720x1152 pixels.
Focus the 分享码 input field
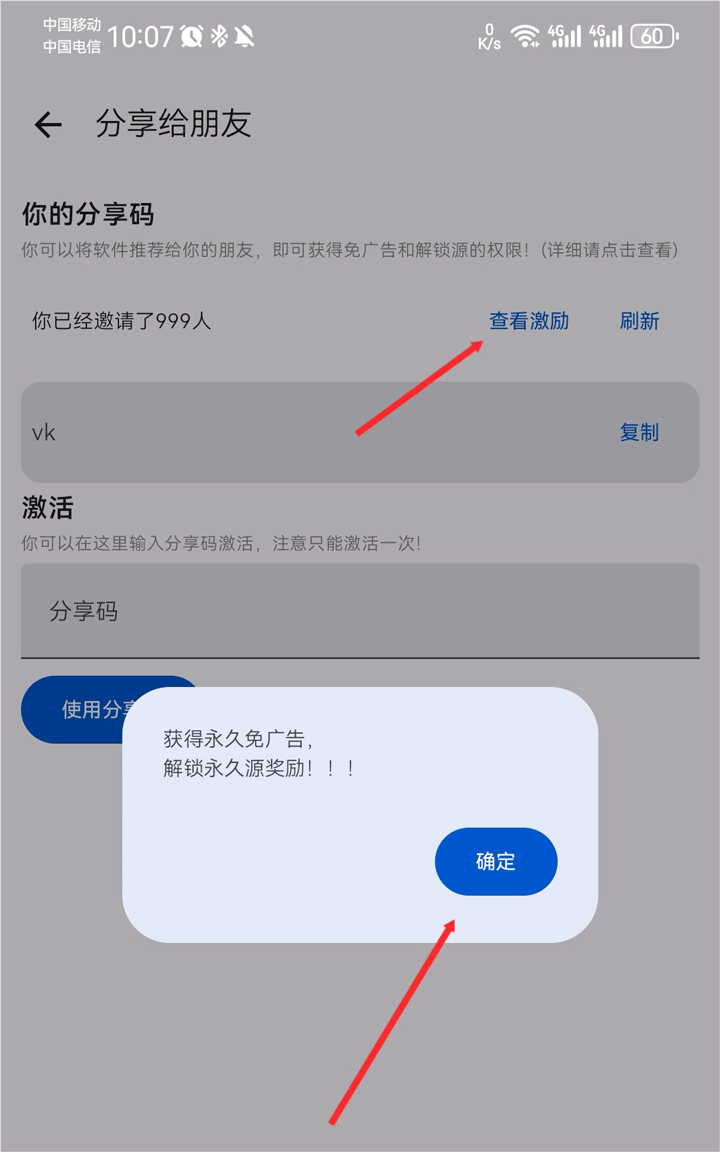coord(360,611)
